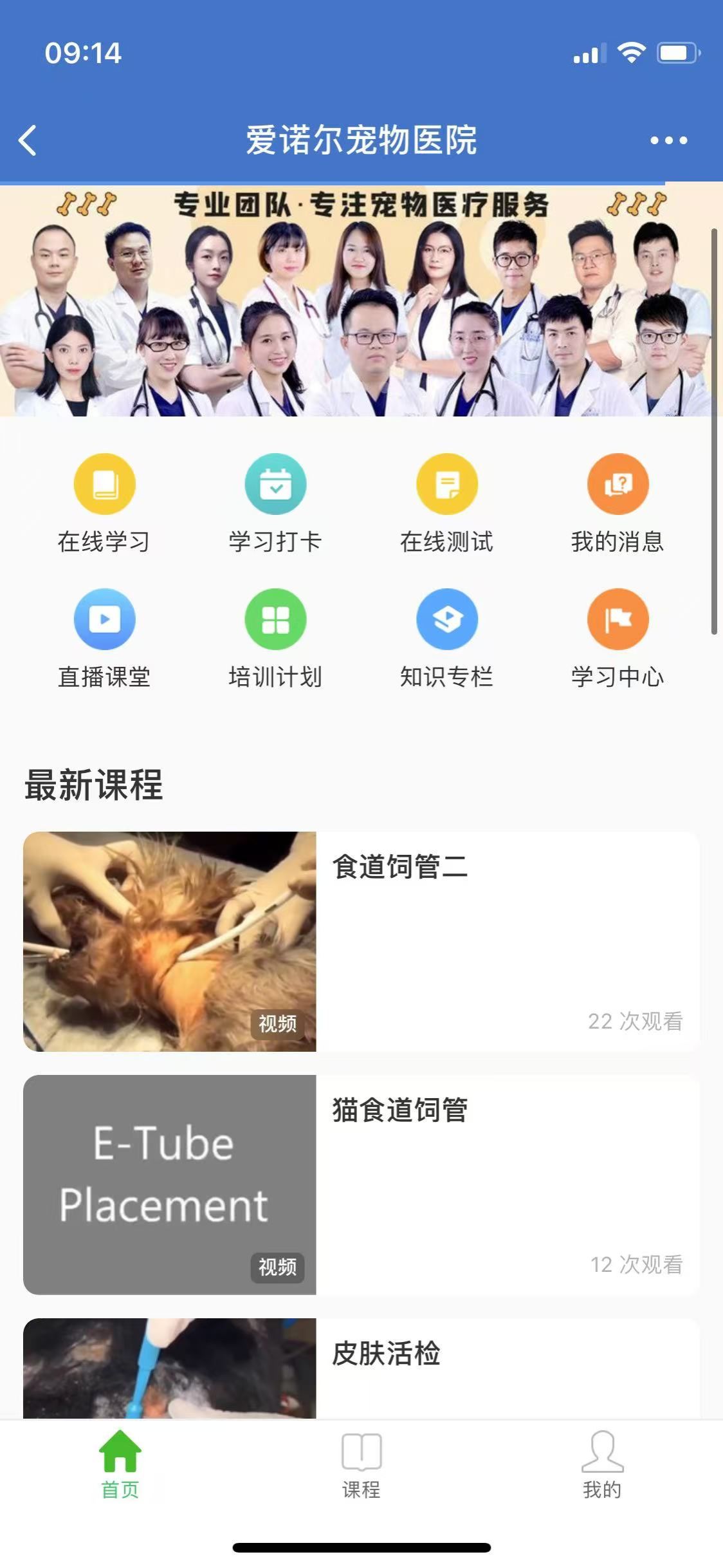Open the 猫食道饲管 E-Tube Placement course
The height and width of the screenshot is (1568, 723).
pos(360,1185)
